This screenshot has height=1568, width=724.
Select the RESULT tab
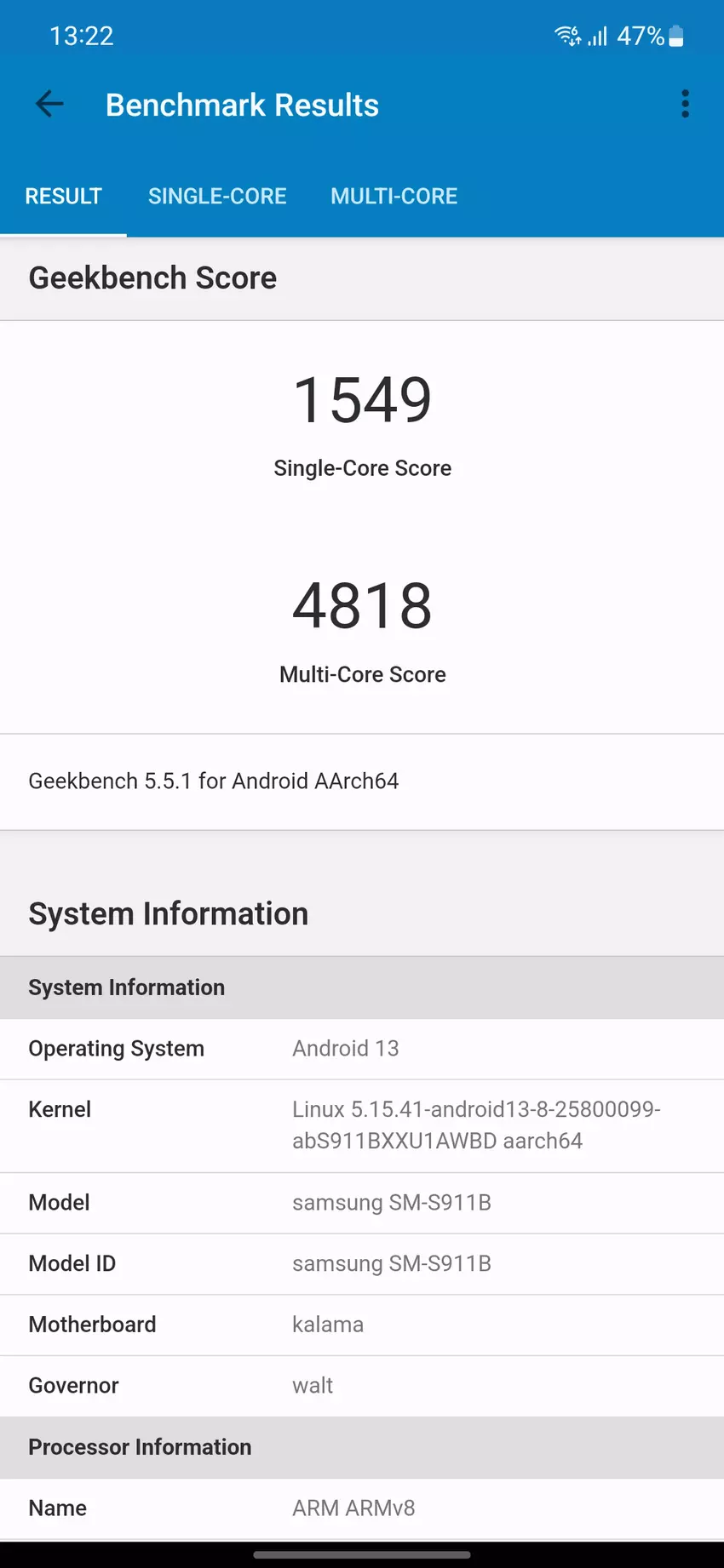point(63,197)
